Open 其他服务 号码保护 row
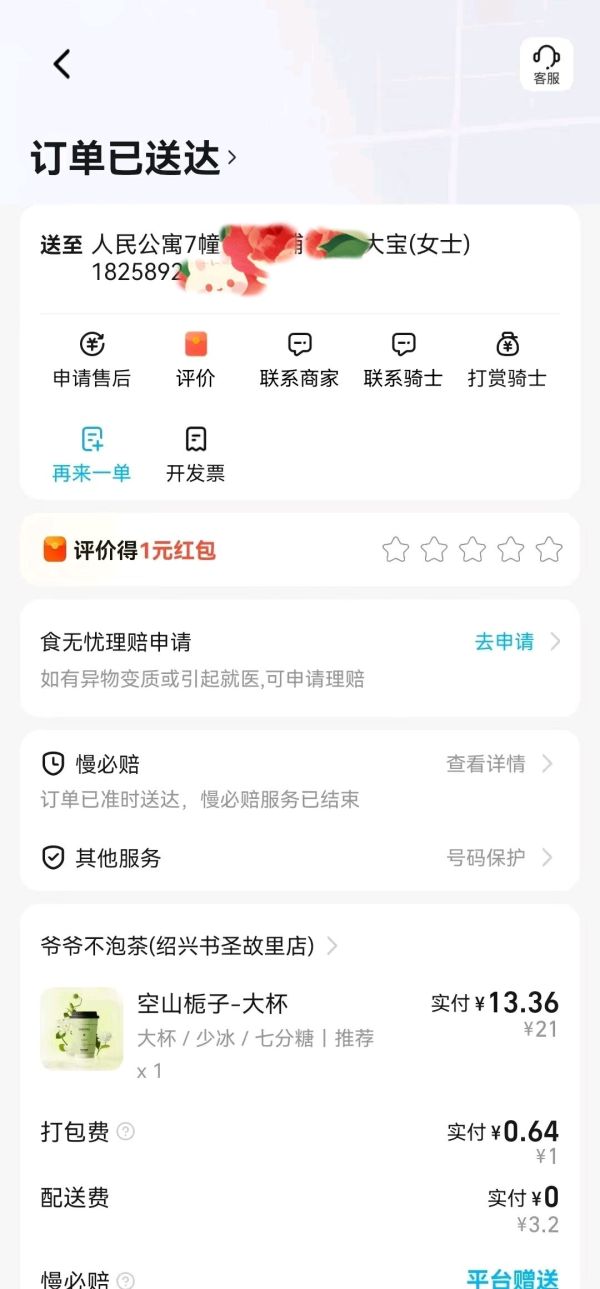600x1289 pixels. tap(498, 857)
